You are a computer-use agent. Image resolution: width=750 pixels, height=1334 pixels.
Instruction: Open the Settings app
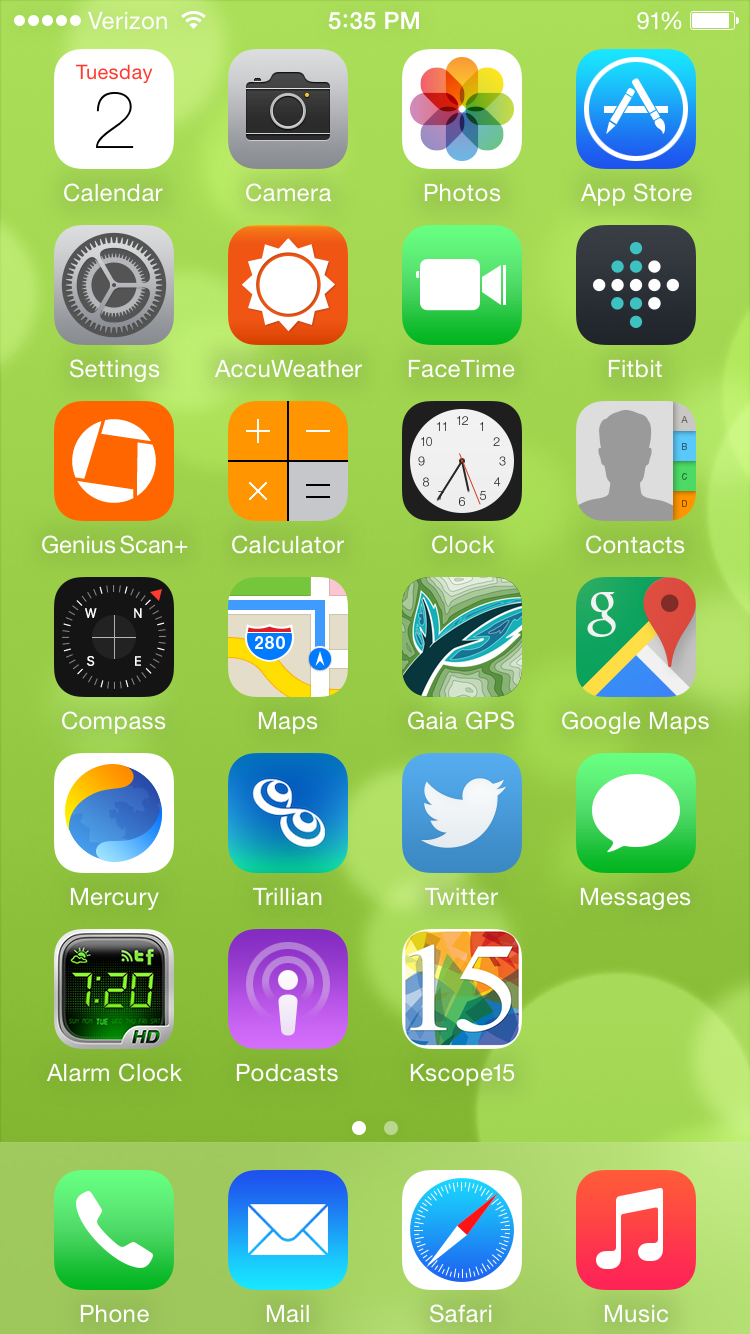pos(114,286)
